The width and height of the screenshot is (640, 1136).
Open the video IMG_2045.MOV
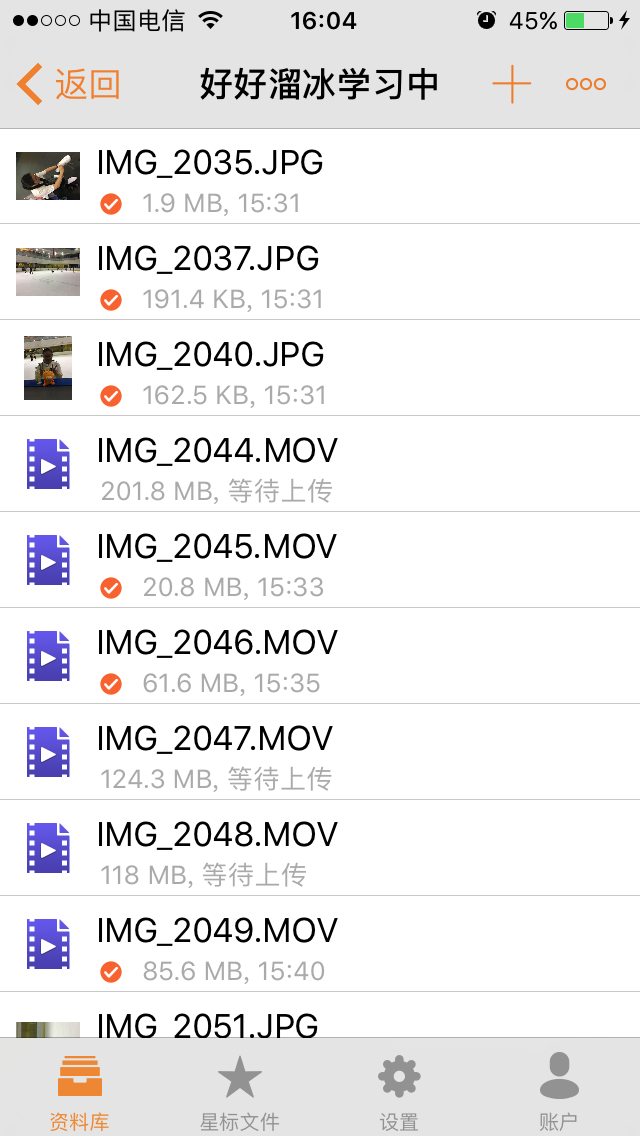(320, 560)
